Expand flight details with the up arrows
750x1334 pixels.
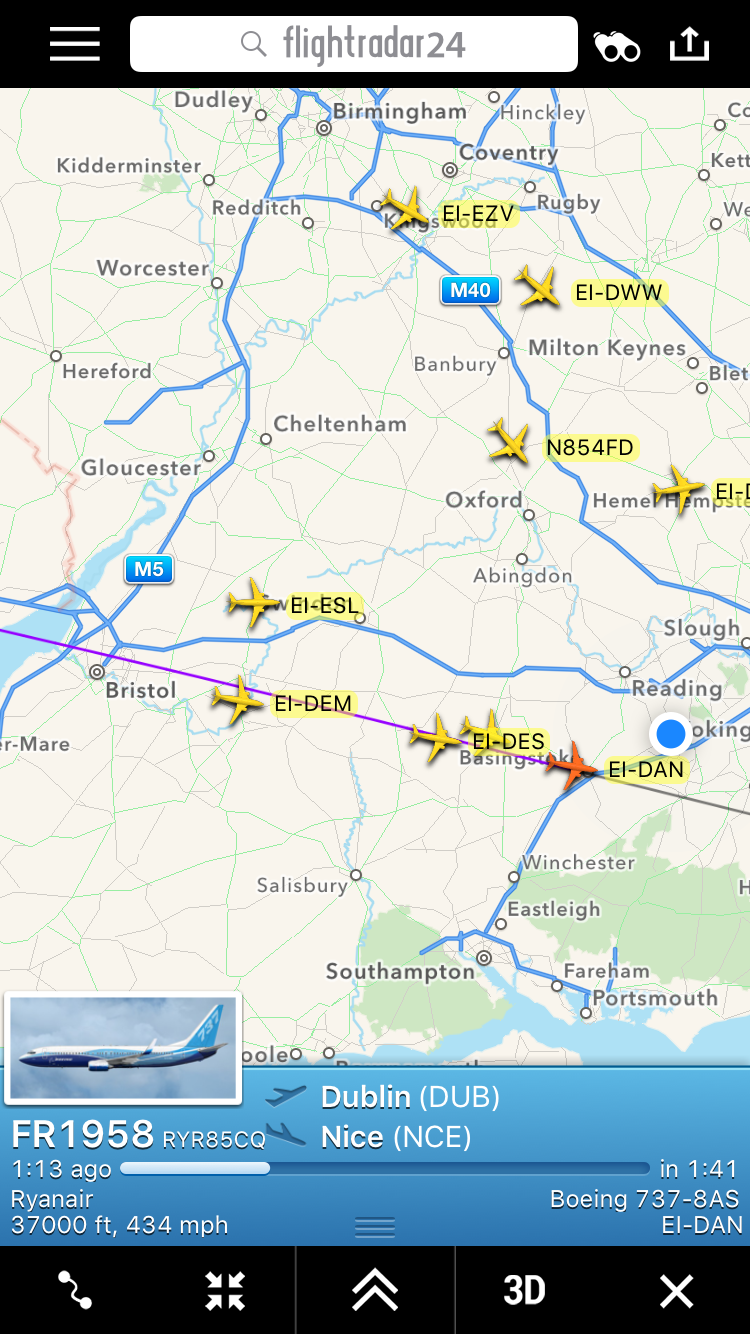click(375, 1290)
